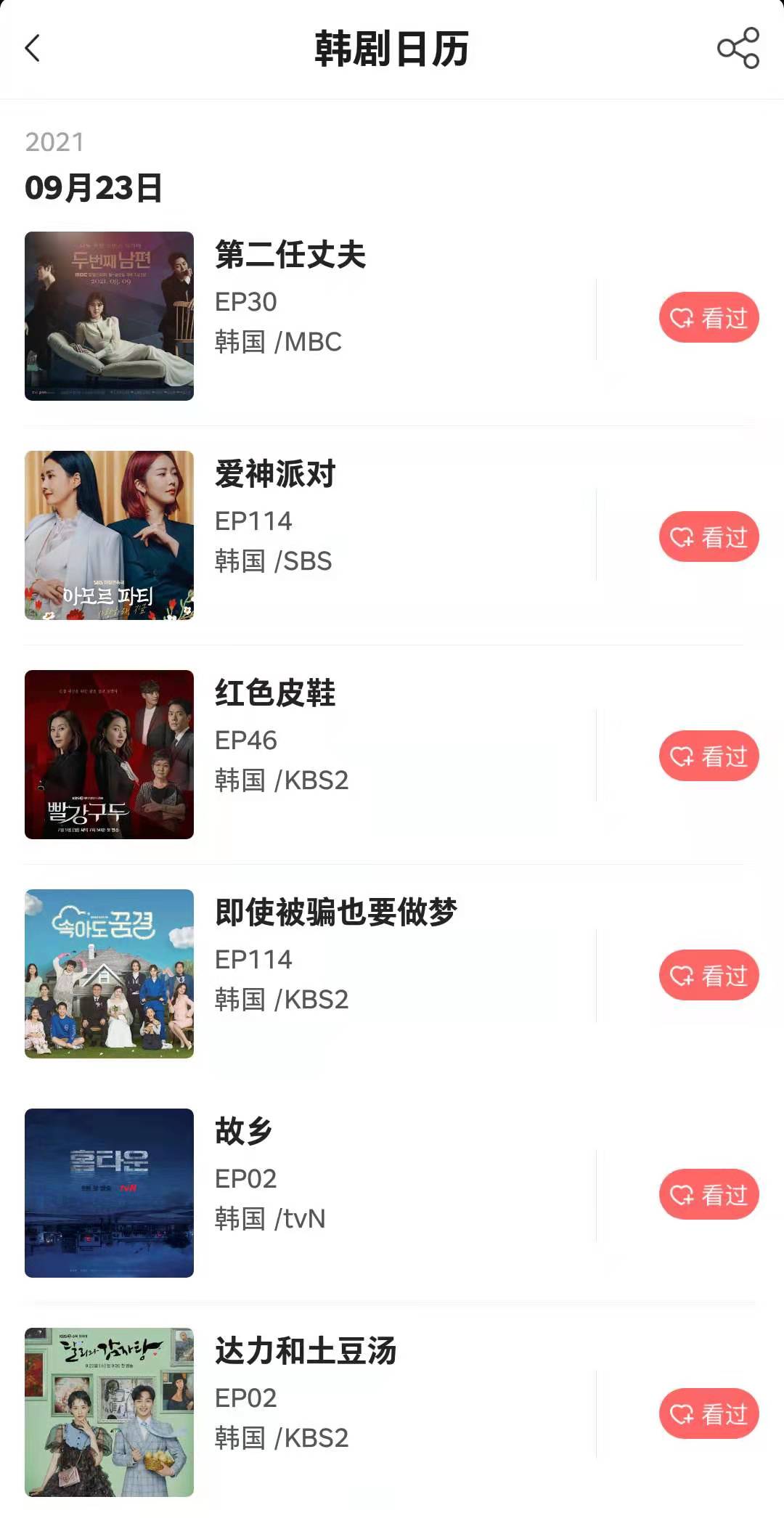
Task: Share the 韩剧日历 calendar
Action: pyautogui.click(x=738, y=49)
